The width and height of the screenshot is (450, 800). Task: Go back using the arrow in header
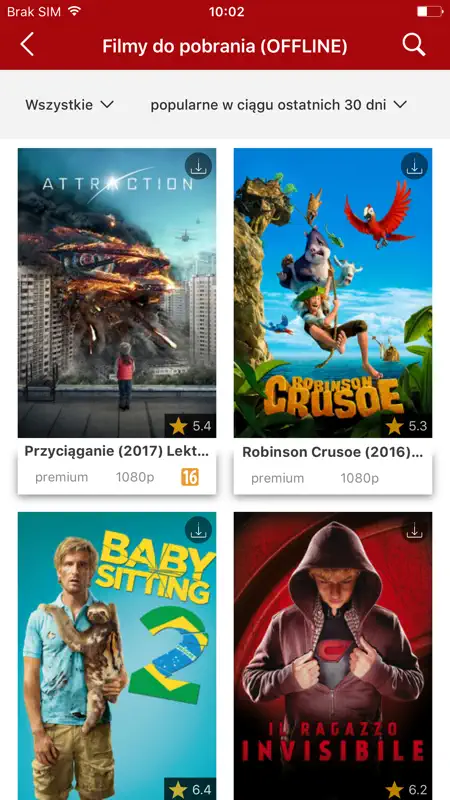27,45
